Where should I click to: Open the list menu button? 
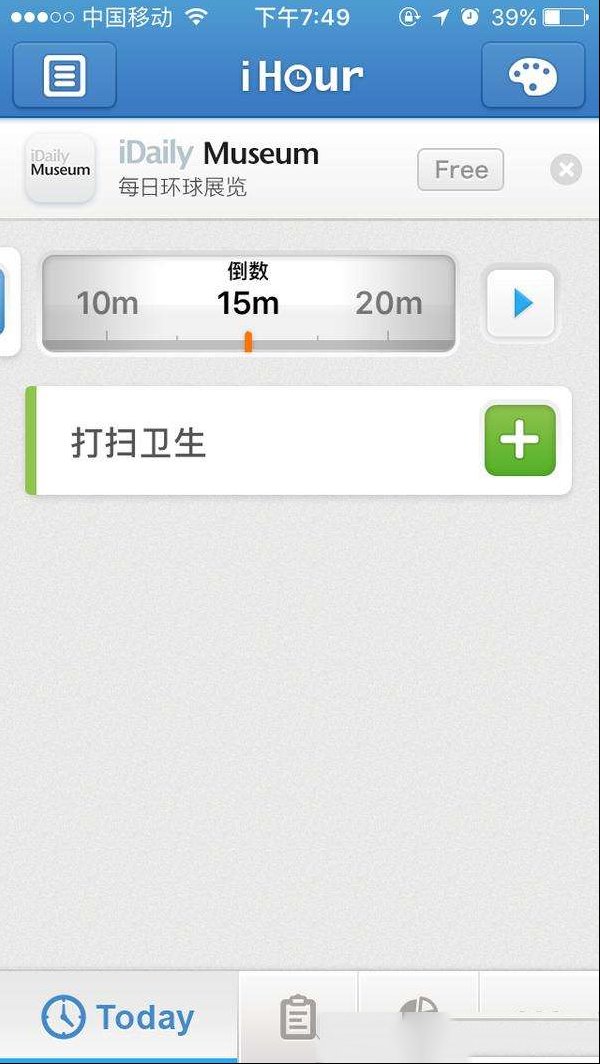[x=64, y=75]
